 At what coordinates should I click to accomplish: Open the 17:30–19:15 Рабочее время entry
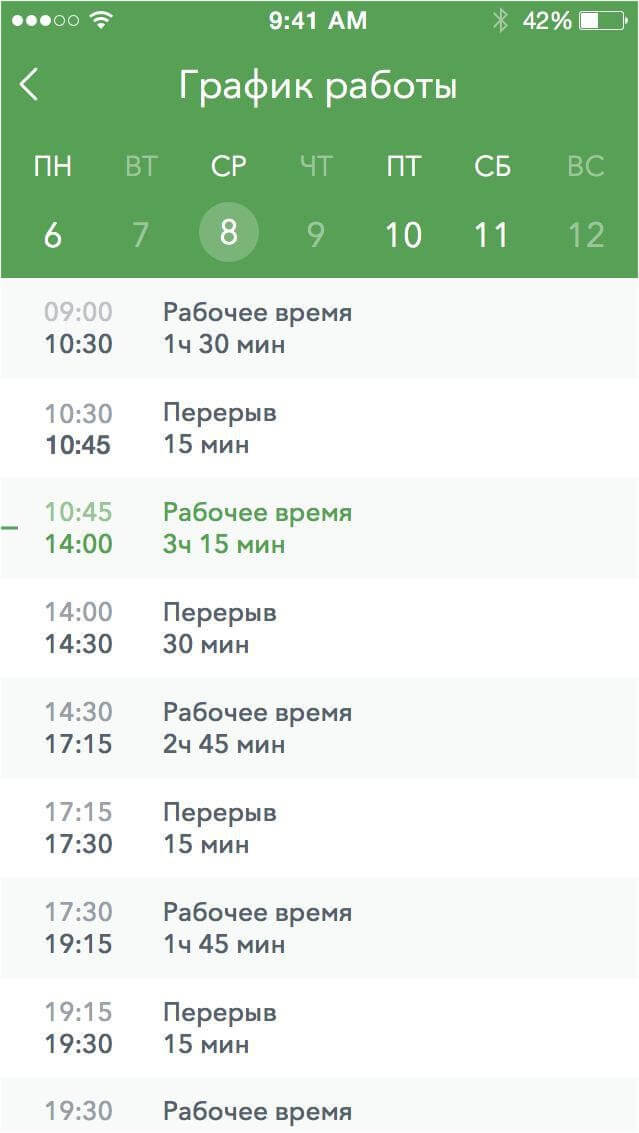click(x=320, y=928)
